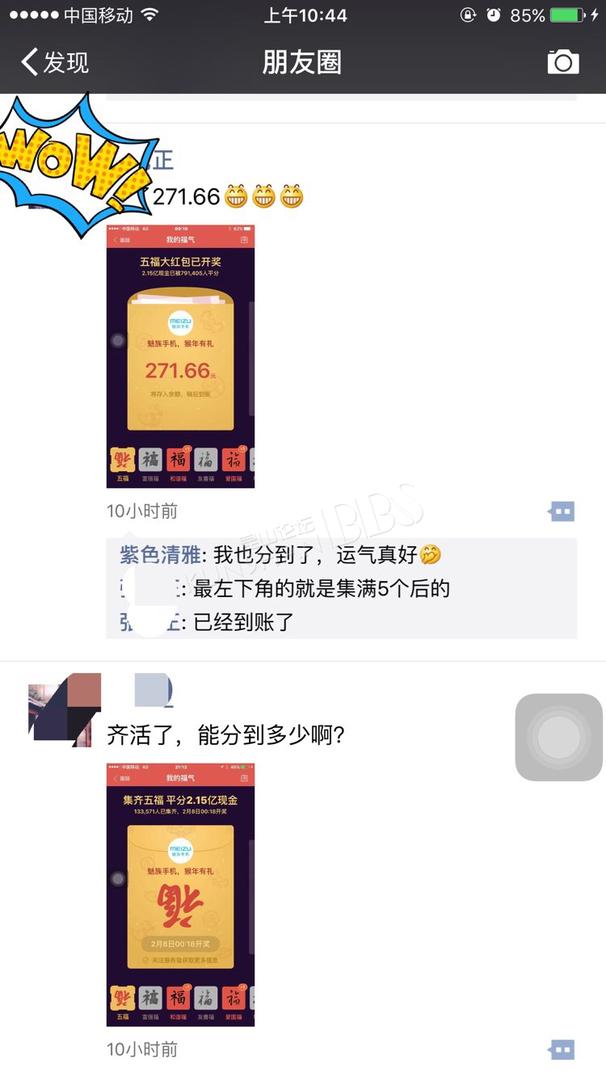Open commenter 紫色清雅's profile
Viewport: 606px width, 1077px height.
point(161,555)
